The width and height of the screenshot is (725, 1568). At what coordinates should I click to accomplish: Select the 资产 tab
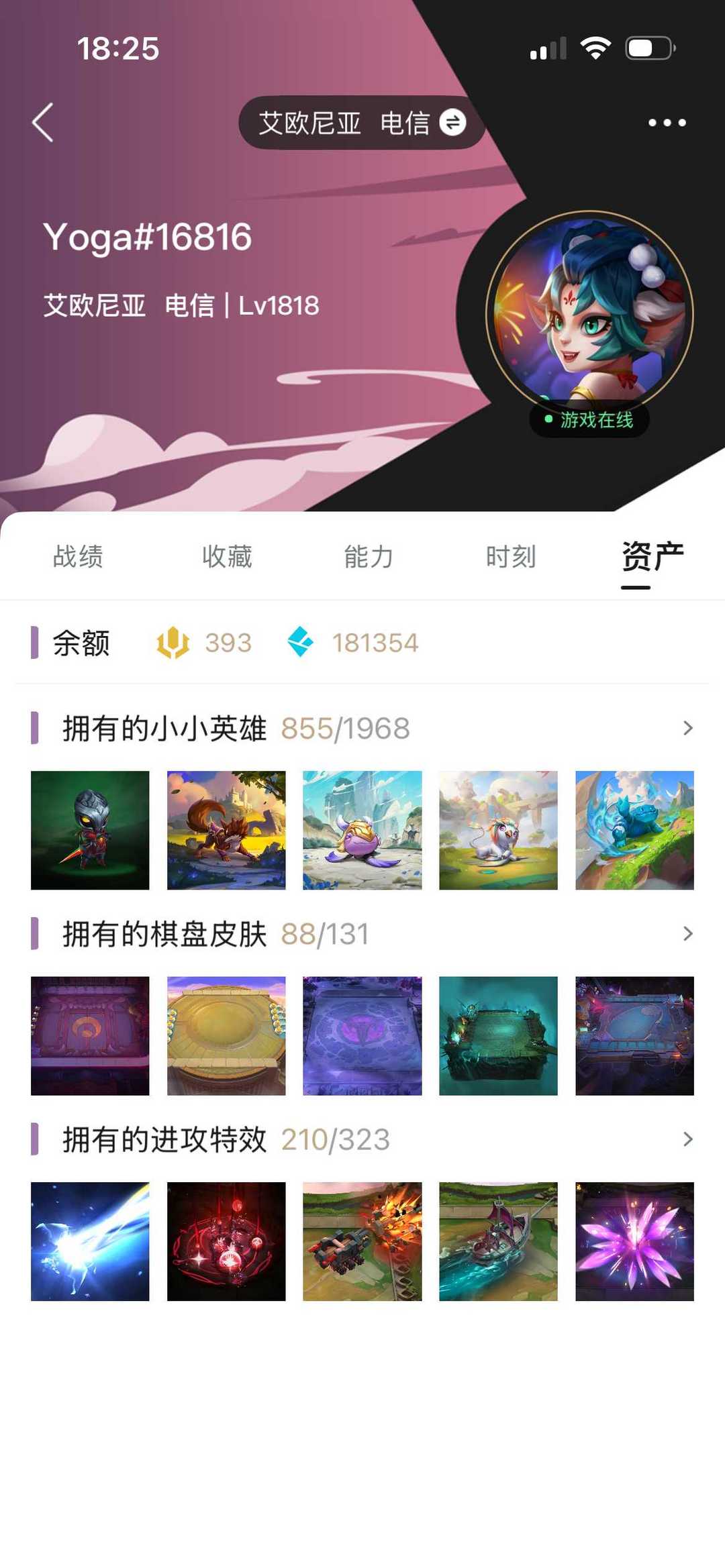(x=652, y=556)
